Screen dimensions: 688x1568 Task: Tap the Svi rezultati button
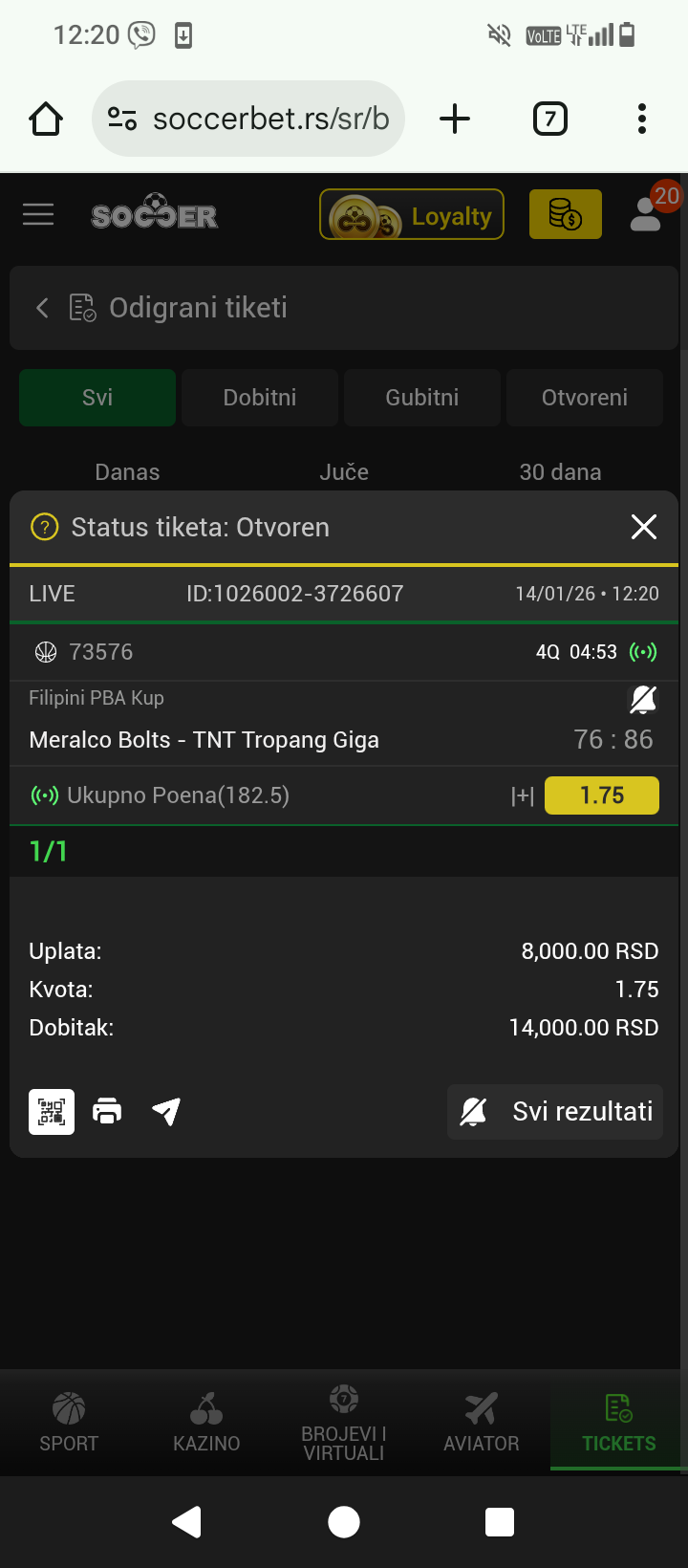[555, 1112]
